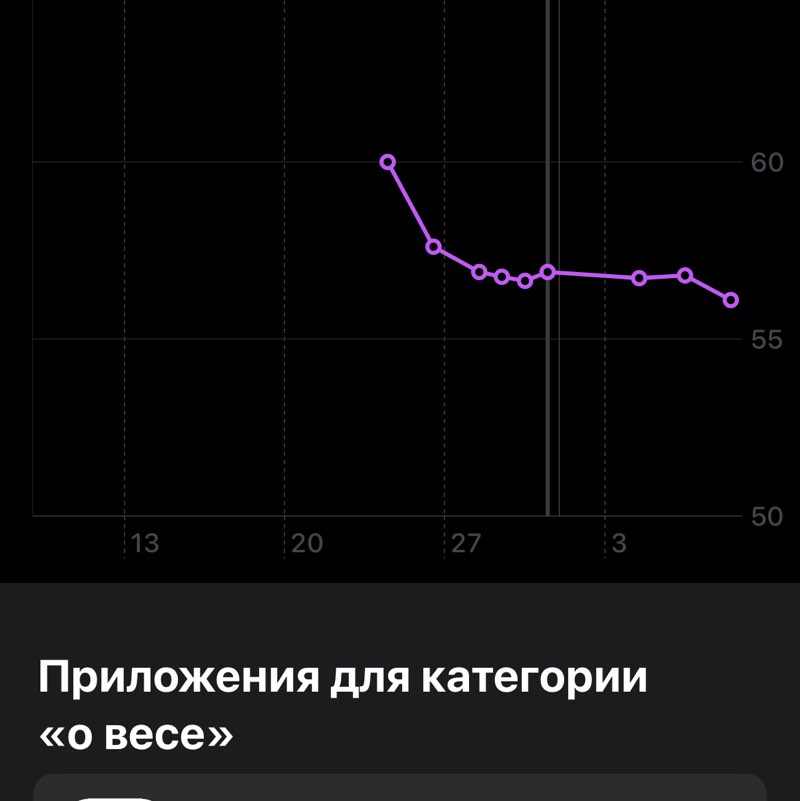800x801 pixels.
Task: Select the data point between days 27 and 3
Action: tap(637, 277)
